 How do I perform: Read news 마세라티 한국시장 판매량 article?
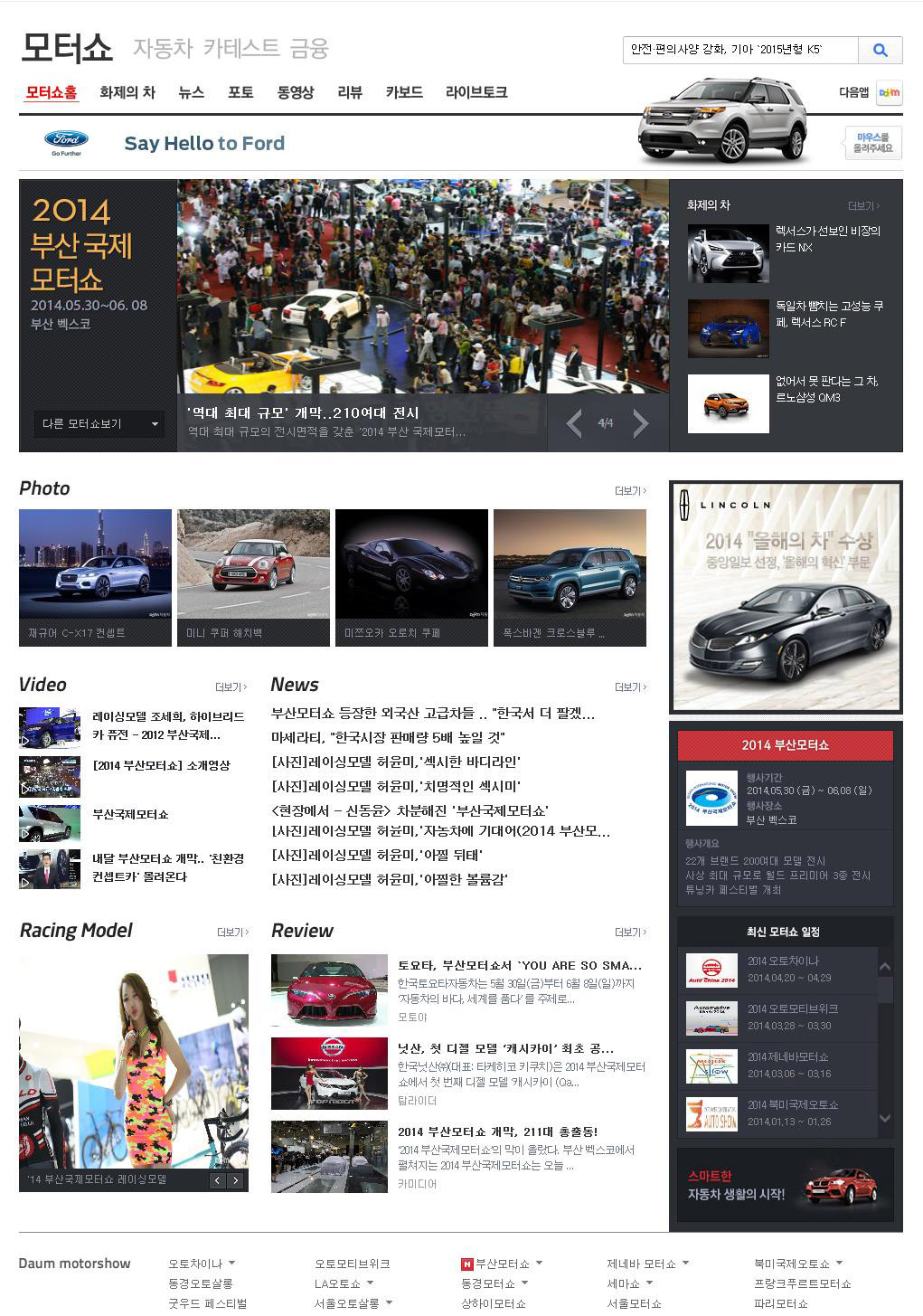click(x=388, y=738)
